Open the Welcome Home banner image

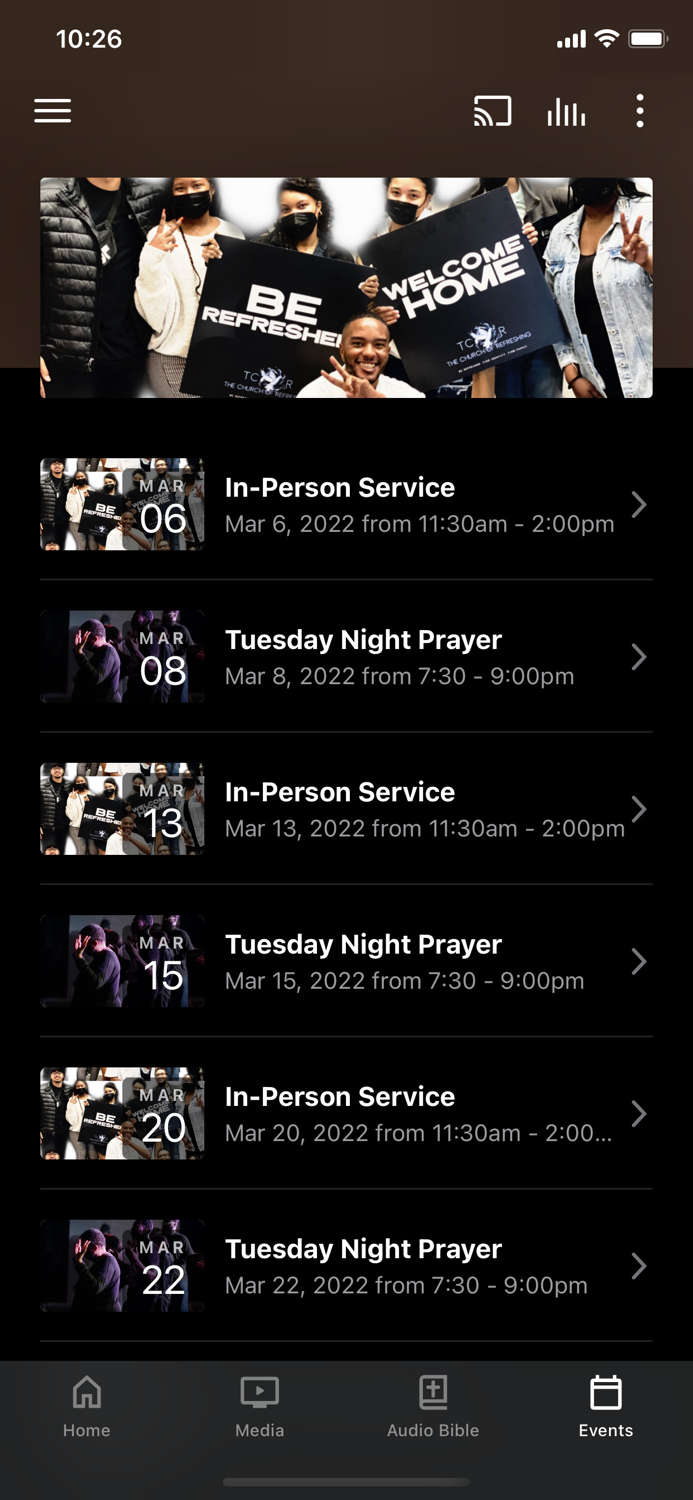pos(346,288)
